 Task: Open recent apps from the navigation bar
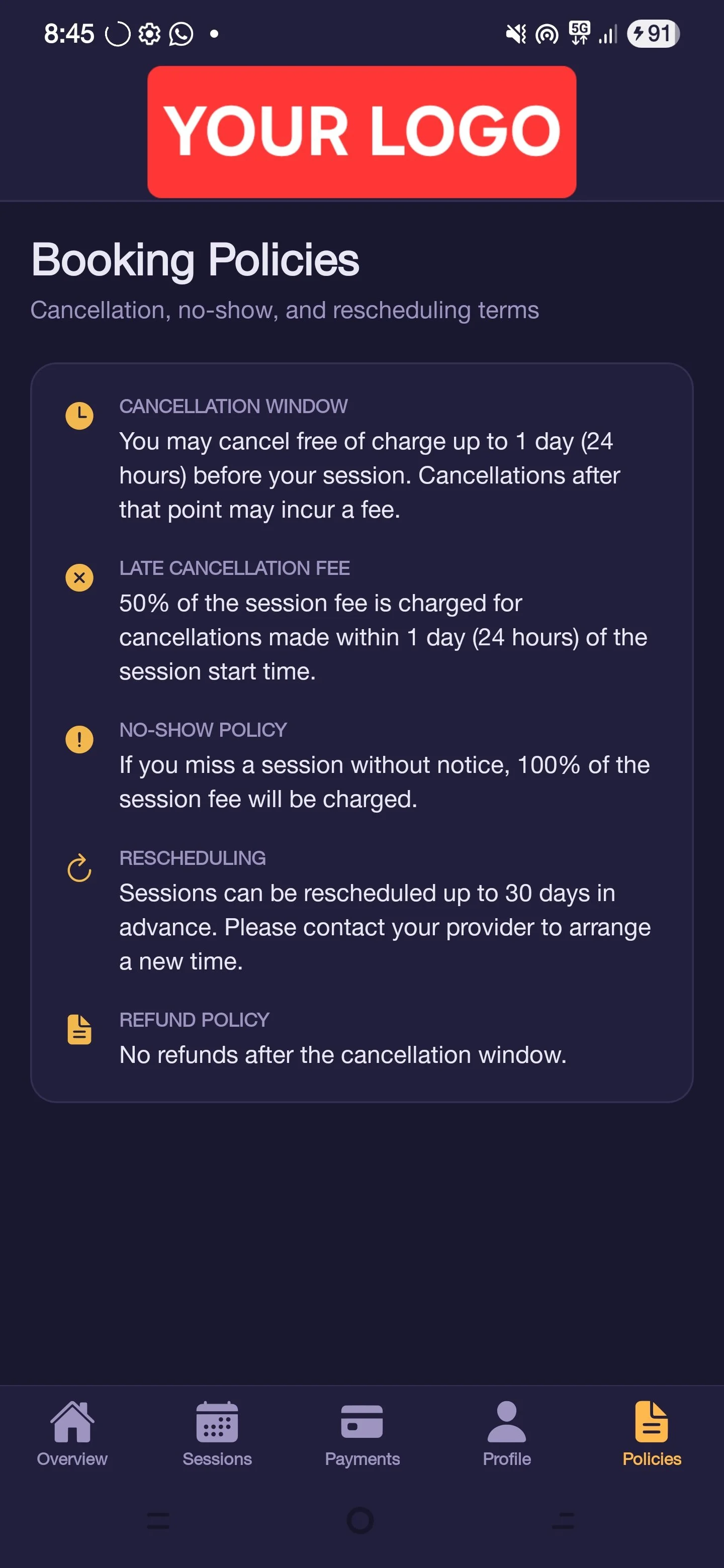[158, 1521]
